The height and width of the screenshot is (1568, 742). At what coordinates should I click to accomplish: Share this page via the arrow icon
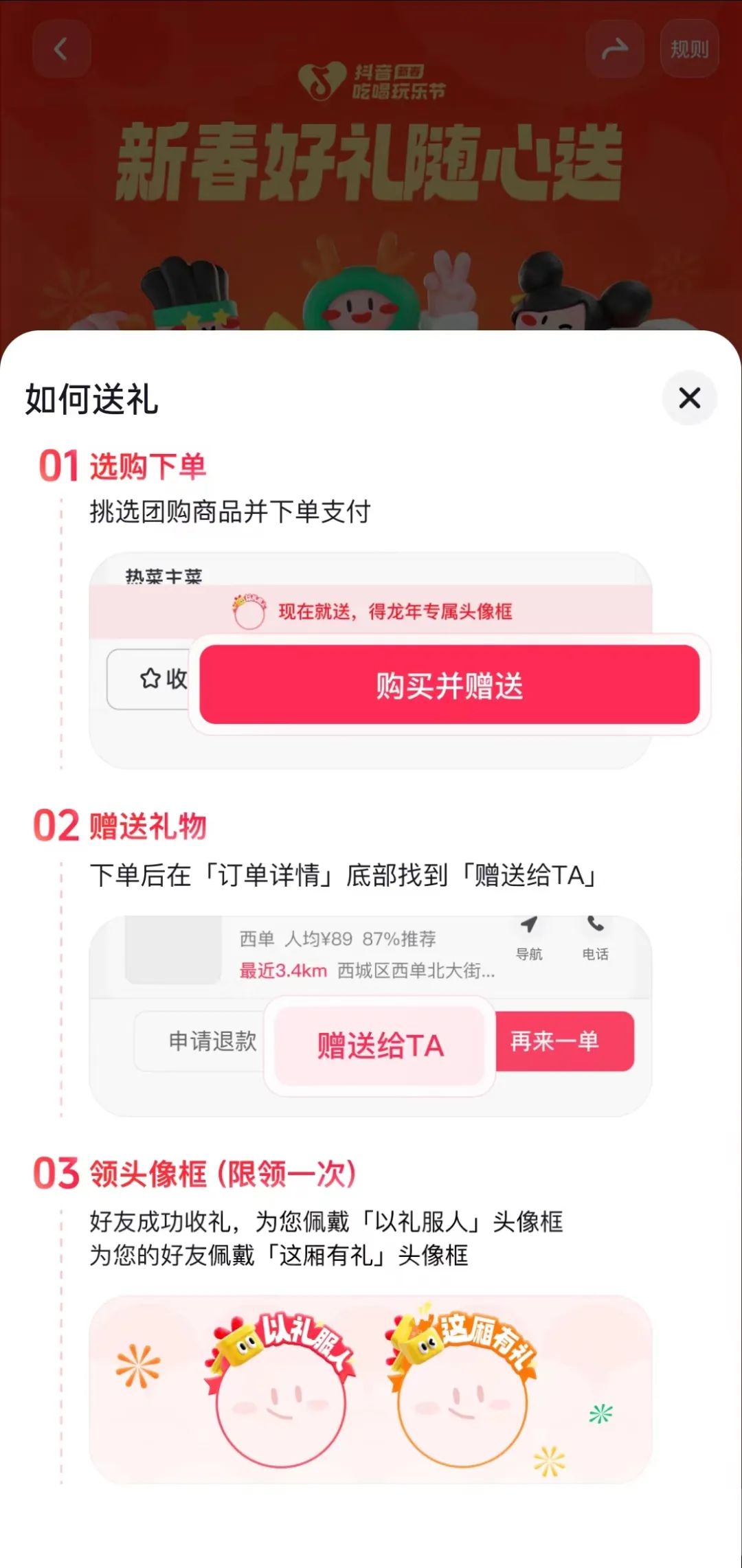tap(615, 49)
